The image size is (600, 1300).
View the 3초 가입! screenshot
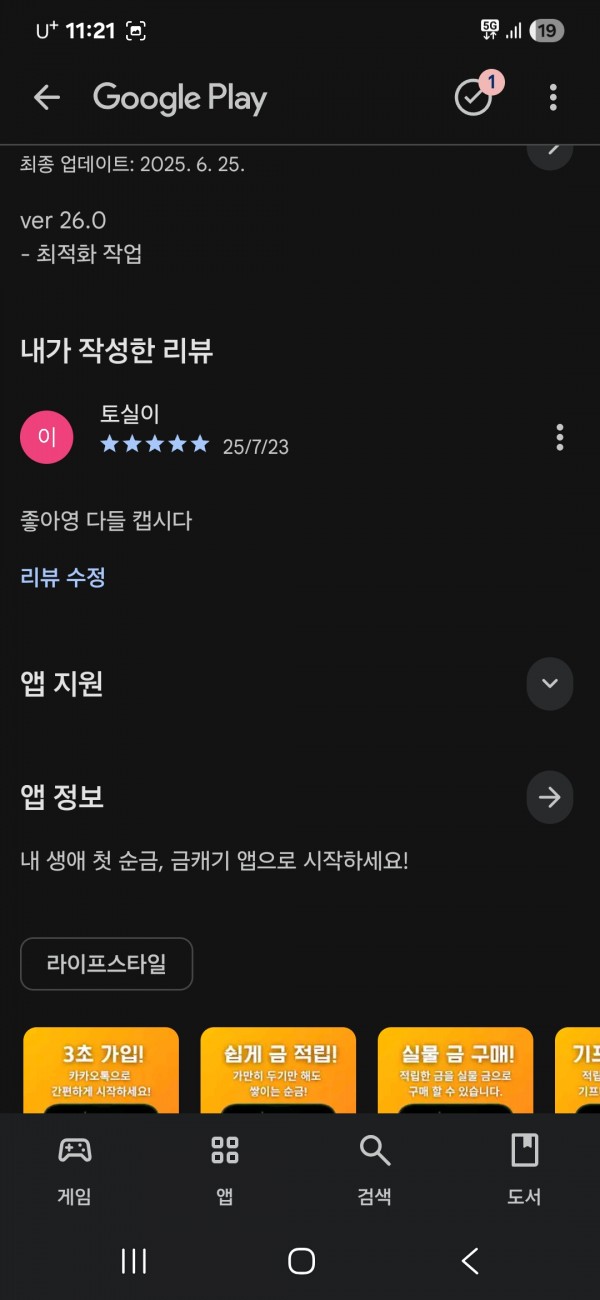101,1070
